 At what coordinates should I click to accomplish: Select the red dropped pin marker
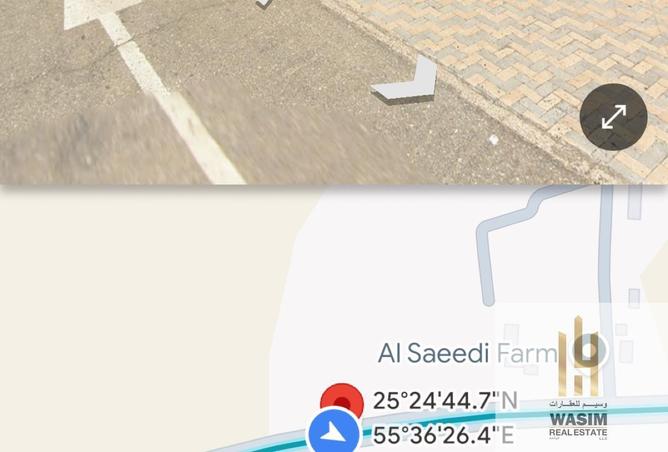click(342, 403)
